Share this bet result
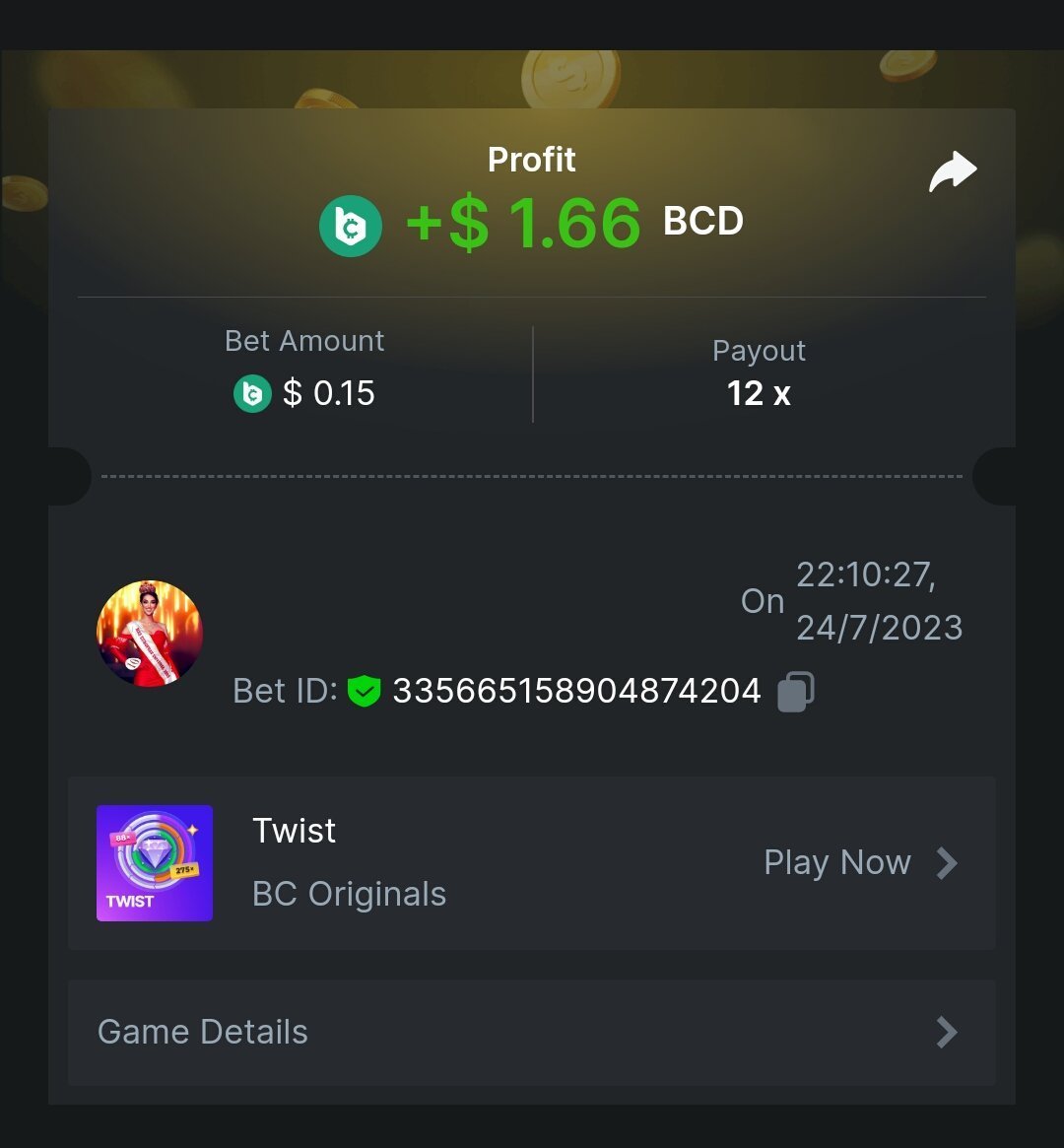The width and height of the screenshot is (1064, 1148). click(x=952, y=172)
